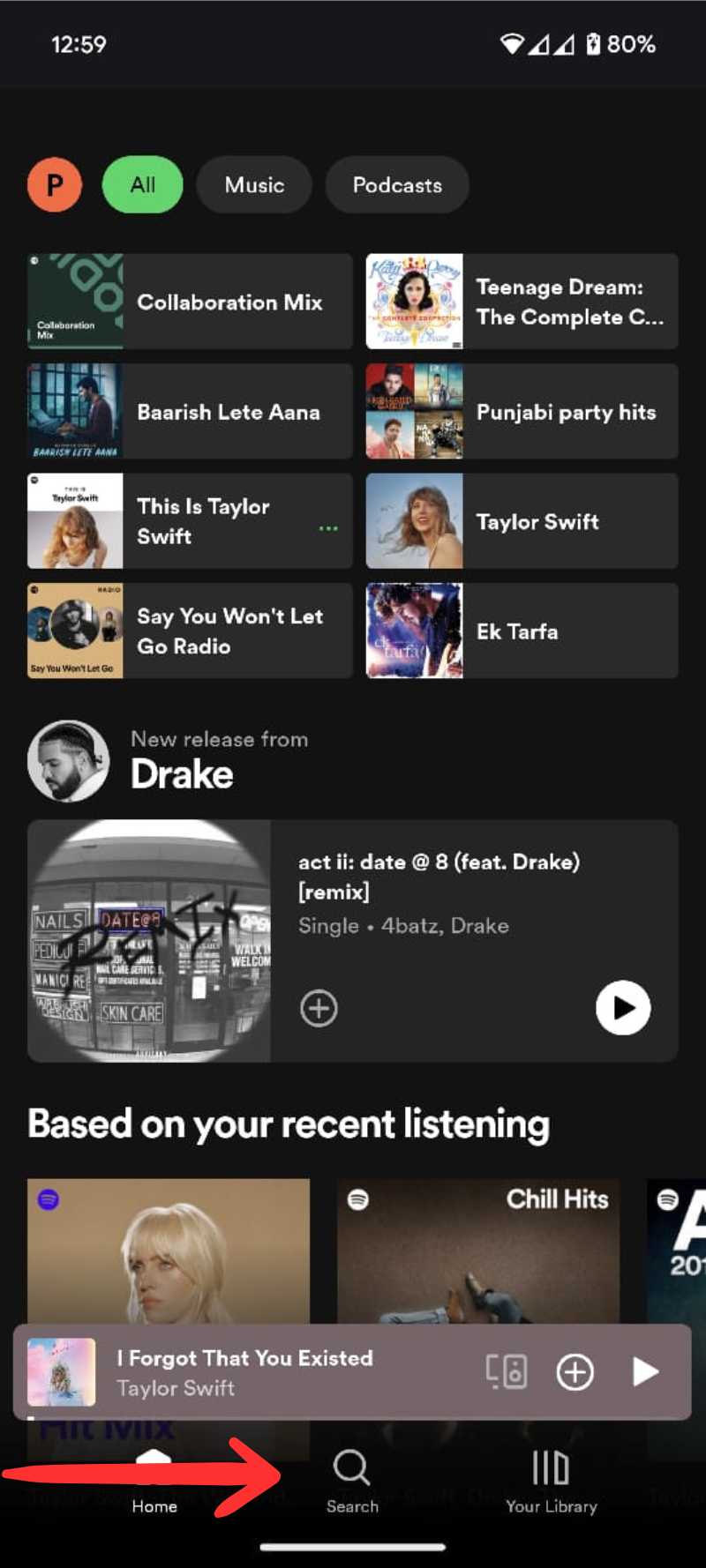Add Drake's new release with plus icon
706x1568 pixels.
click(318, 1008)
